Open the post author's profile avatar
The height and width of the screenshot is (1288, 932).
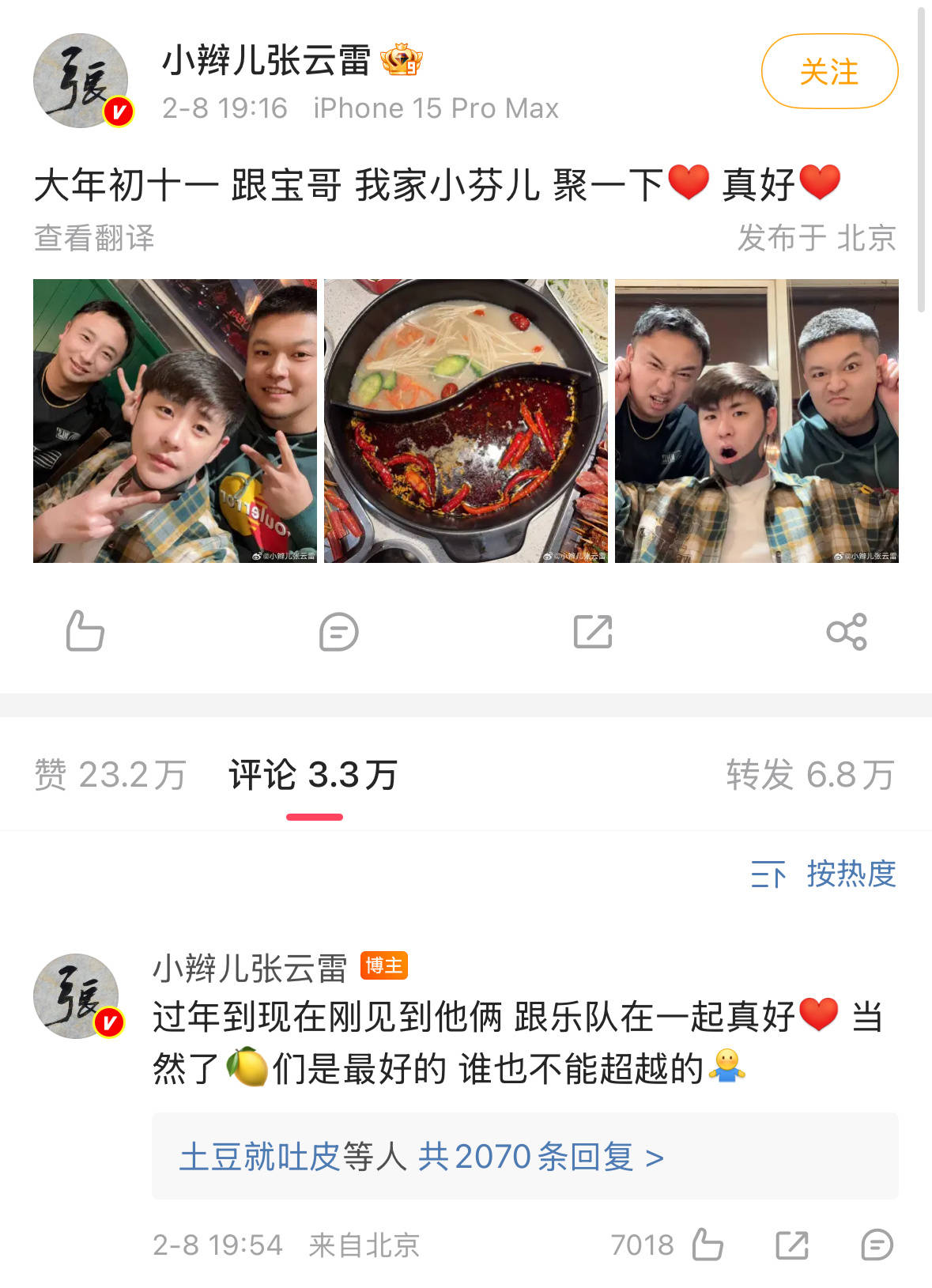[x=82, y=81]
